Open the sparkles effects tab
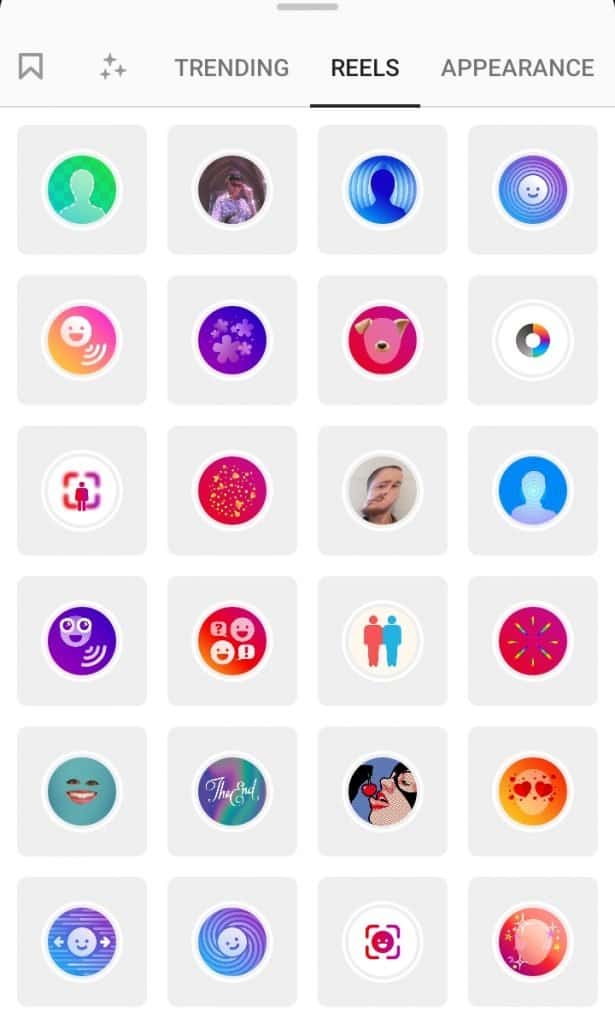This screenshot has height=1024, width=615. pyautogui.click(x=112, y=67)
